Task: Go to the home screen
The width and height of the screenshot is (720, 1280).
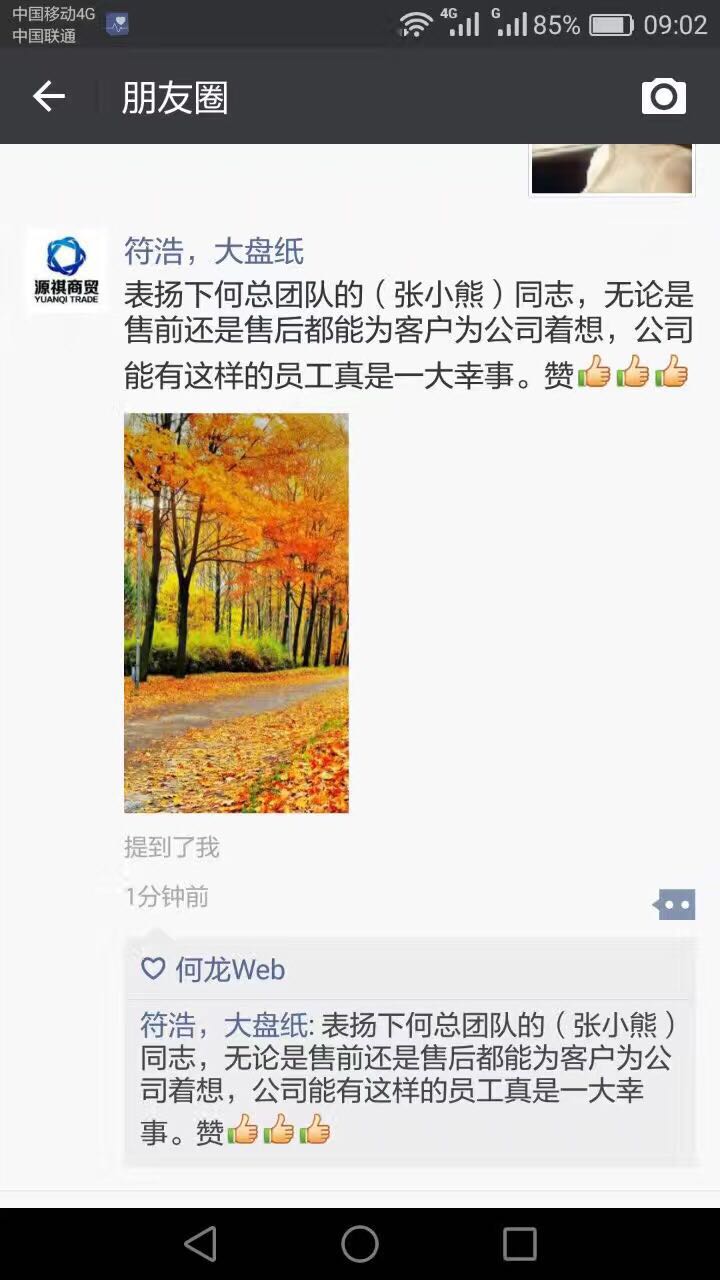Action: pyautogui.click(x=360, y=1244)
